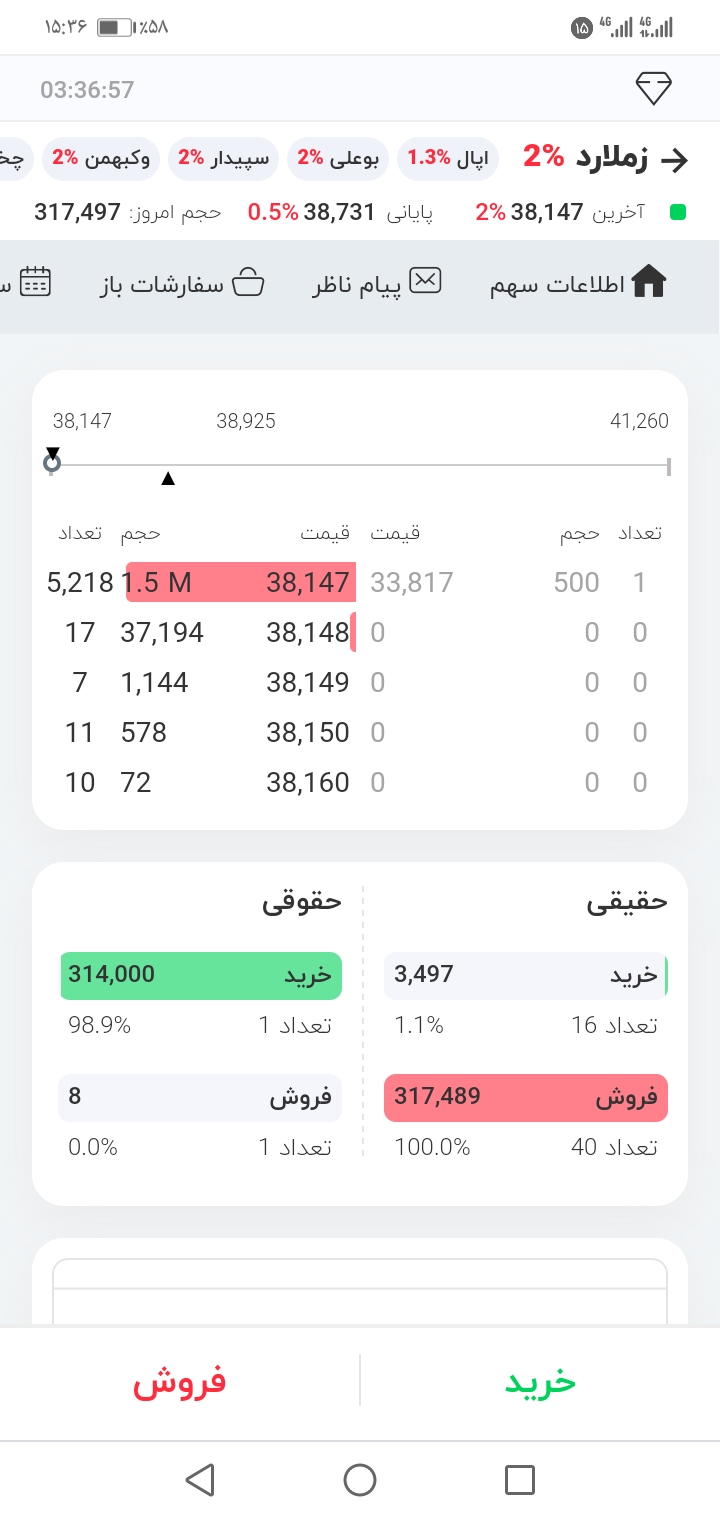Viewport: 720px width, 1520px height.
Task: Tap the red فروش sell button
Action: (x=180, y=1382)
